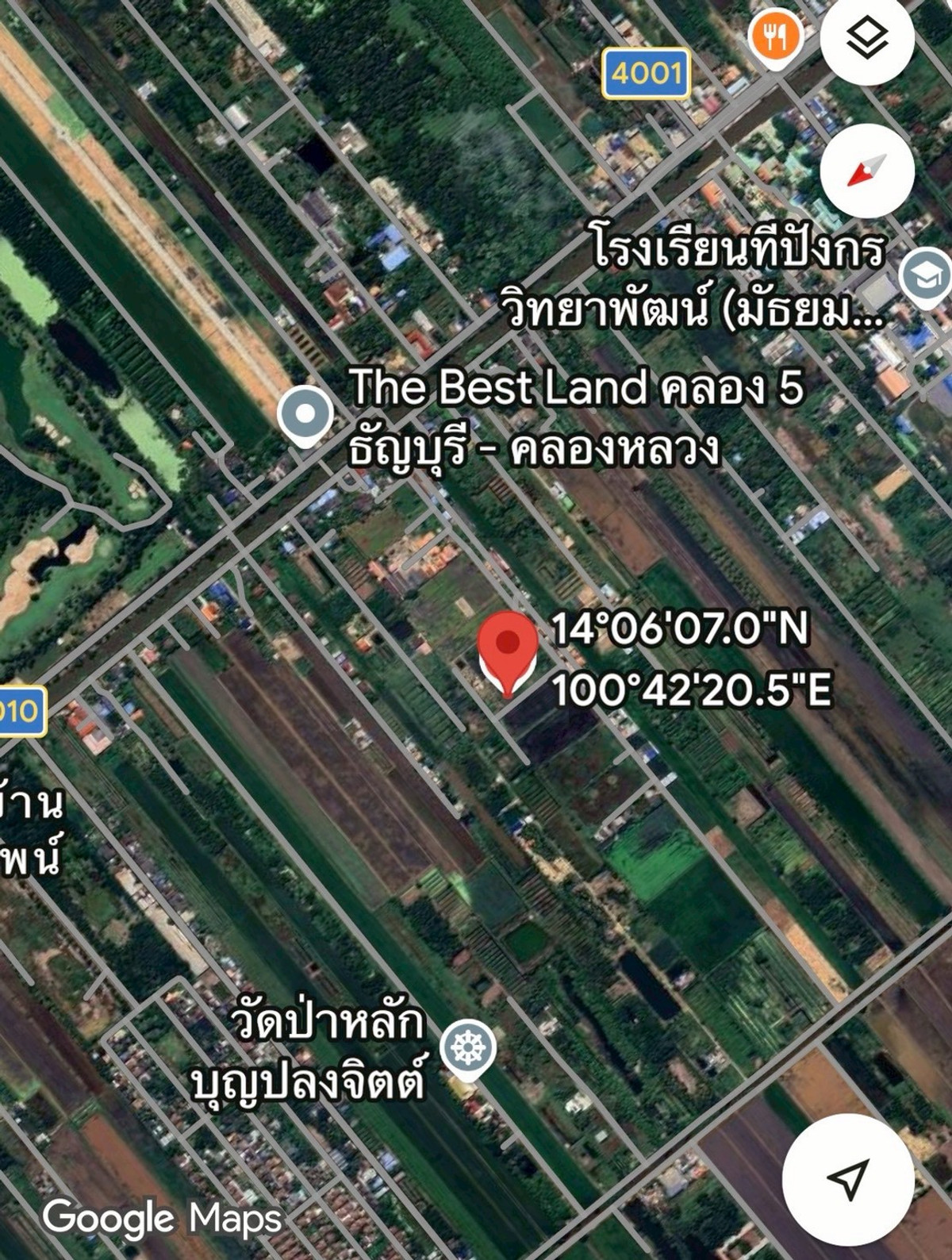Open the map layers selector

[867, 39]
